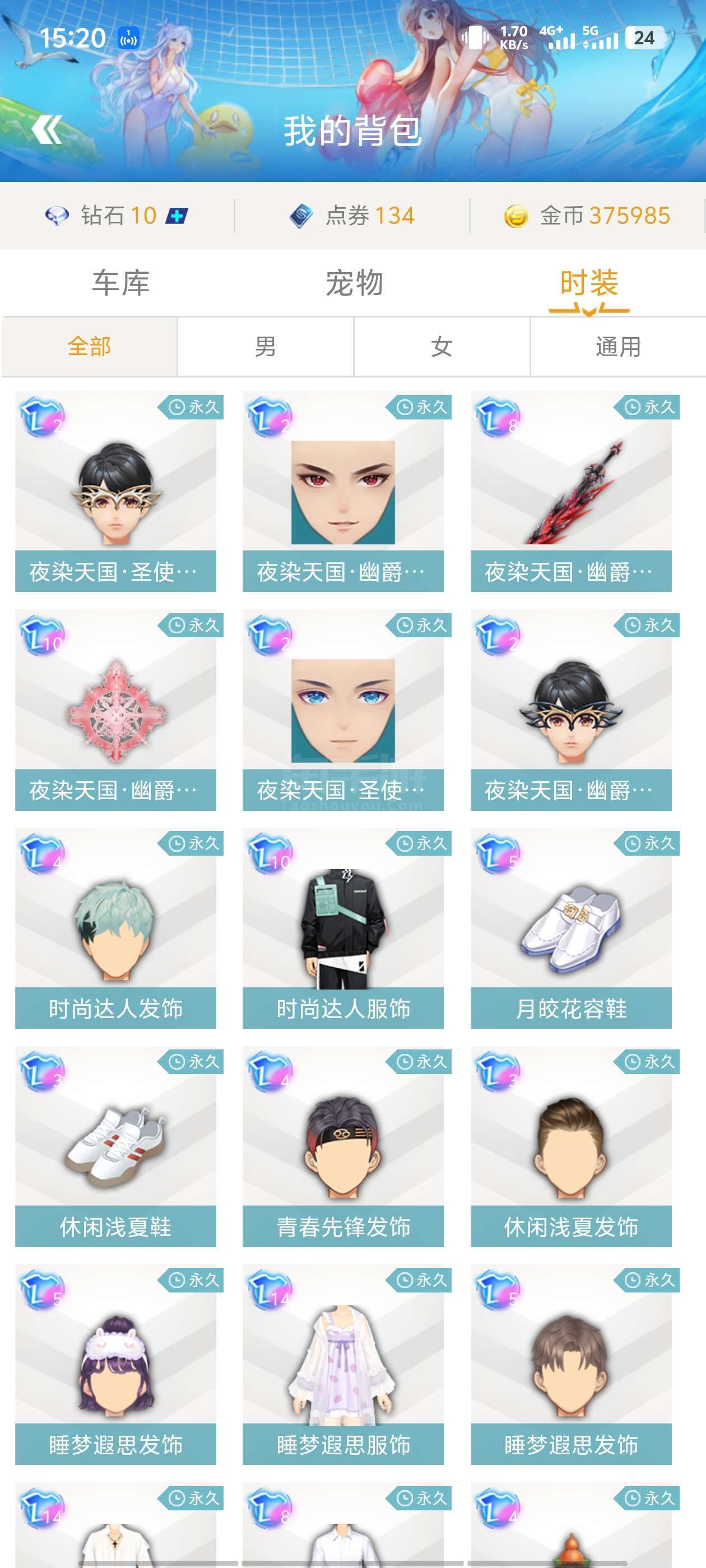This screenshot has height=1568, width=706.
Task: Show 全部 fashion items
Action: 90,347
